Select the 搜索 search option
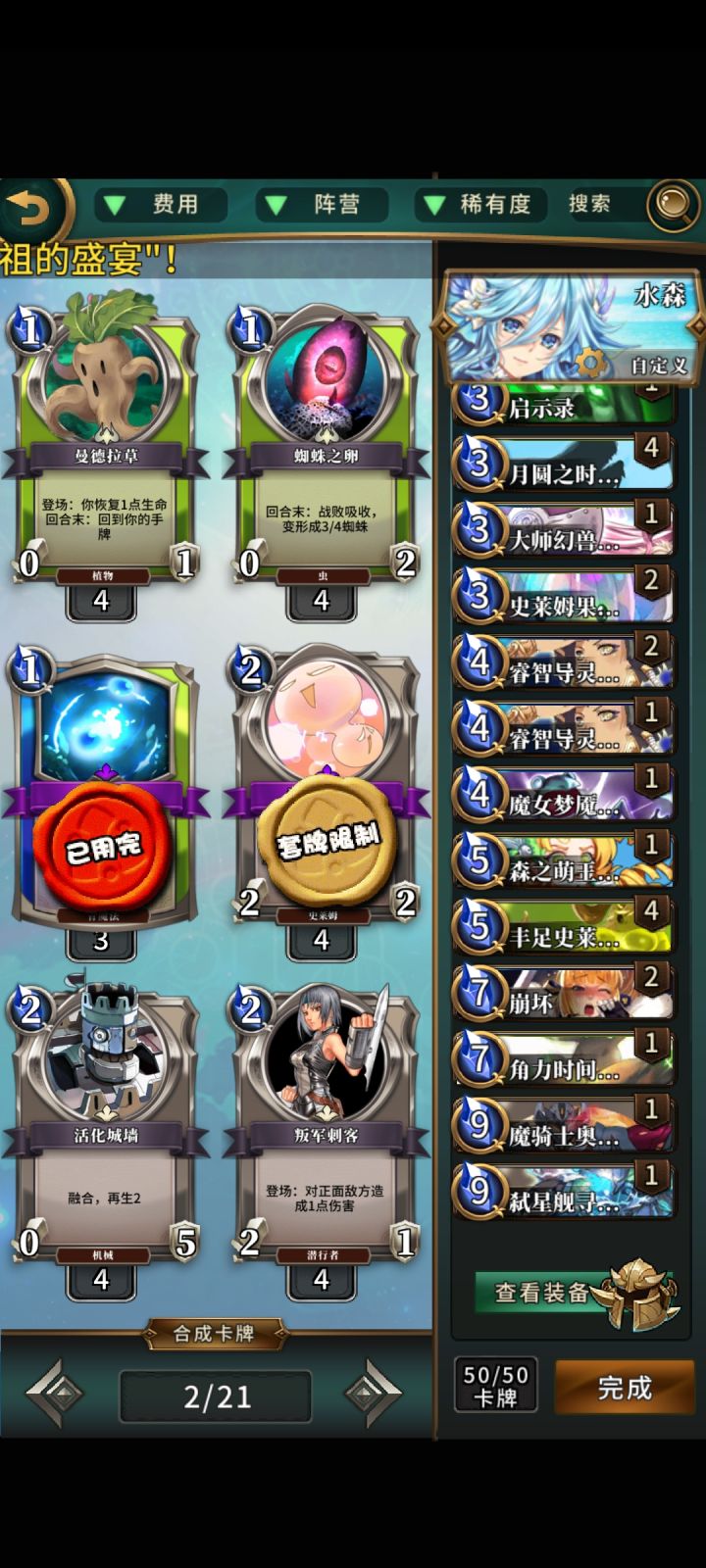 (x=590, y=206)
